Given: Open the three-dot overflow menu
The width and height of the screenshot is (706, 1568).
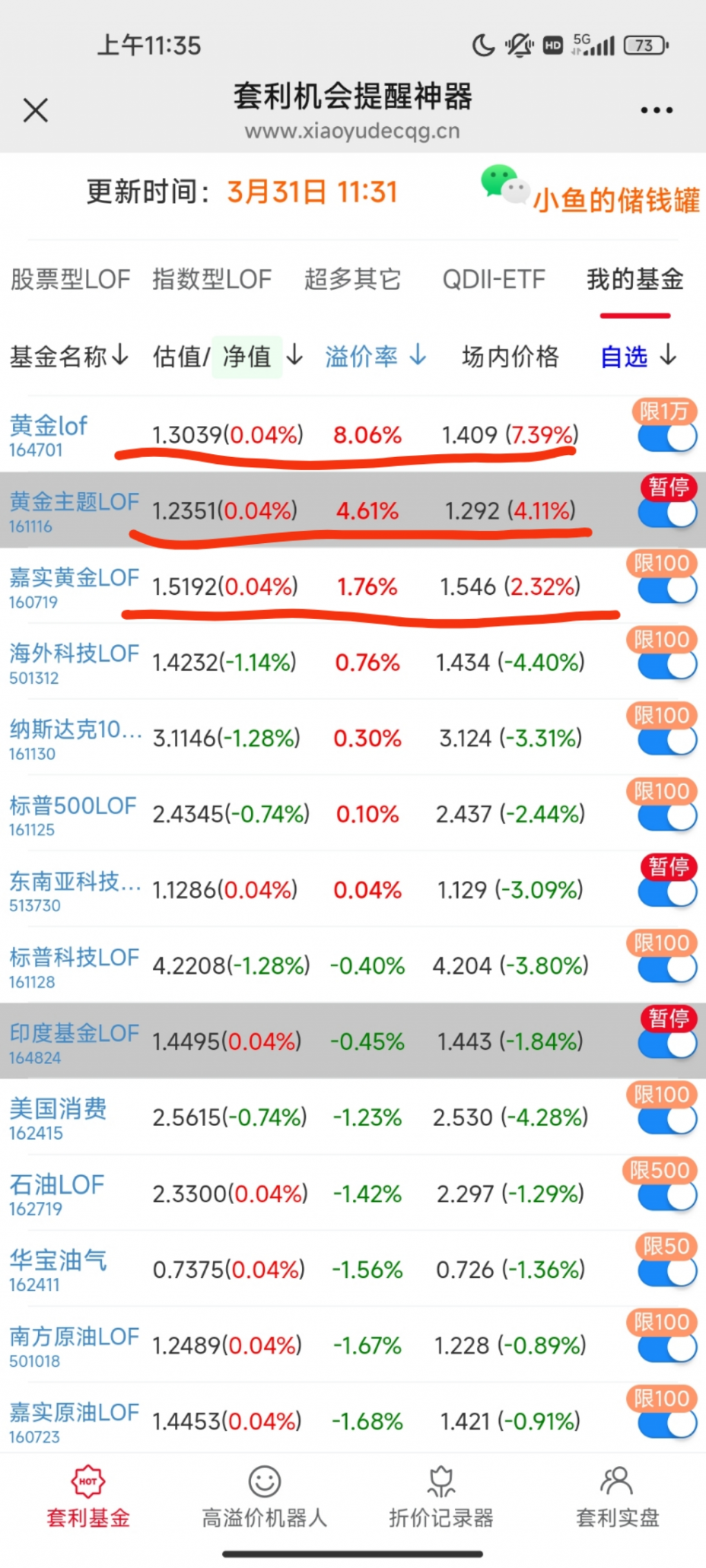Looking at the screenshot, I should [x=656, y=110].
